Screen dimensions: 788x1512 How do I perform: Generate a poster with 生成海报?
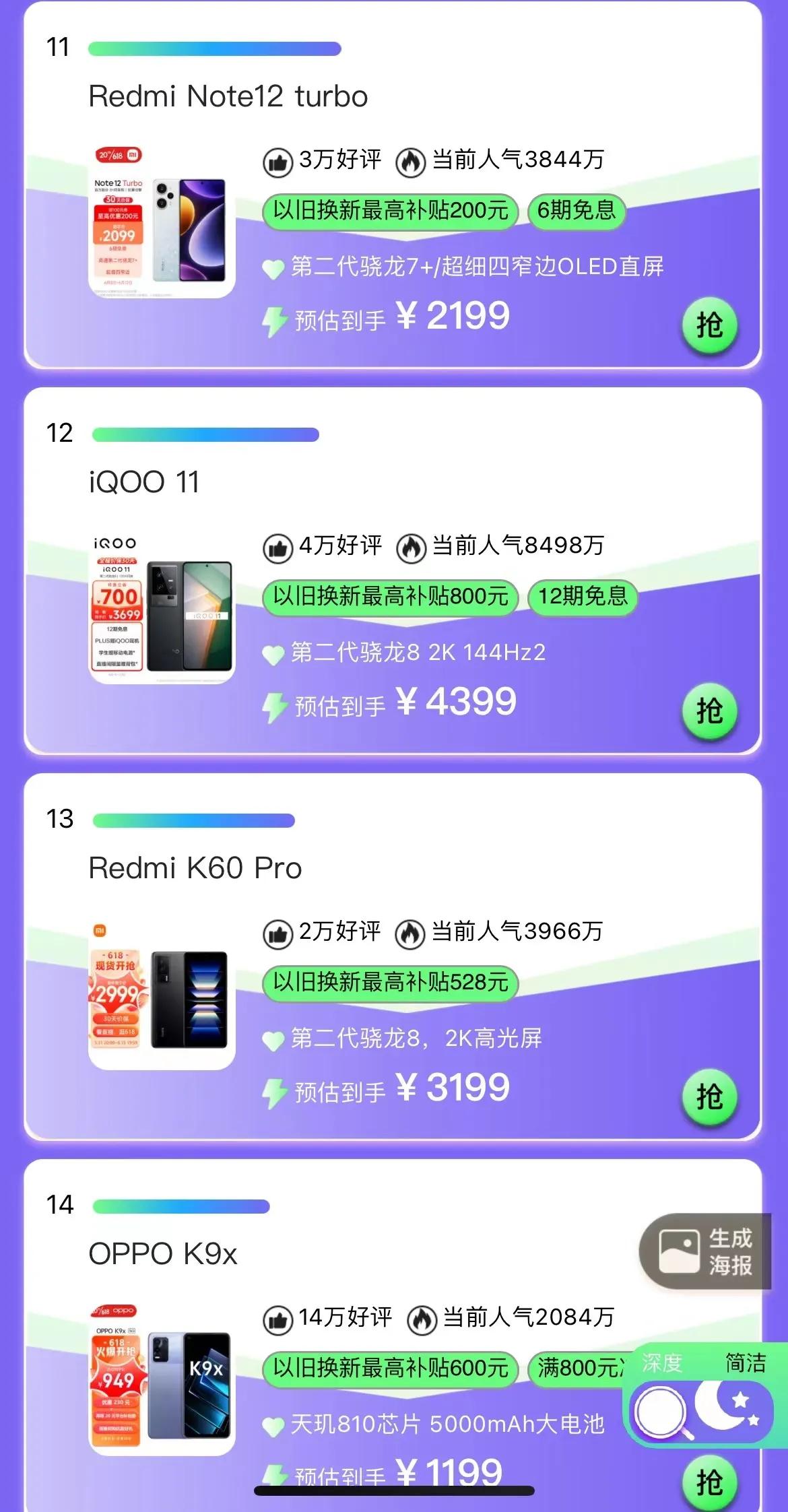(x=705, y=1252)
